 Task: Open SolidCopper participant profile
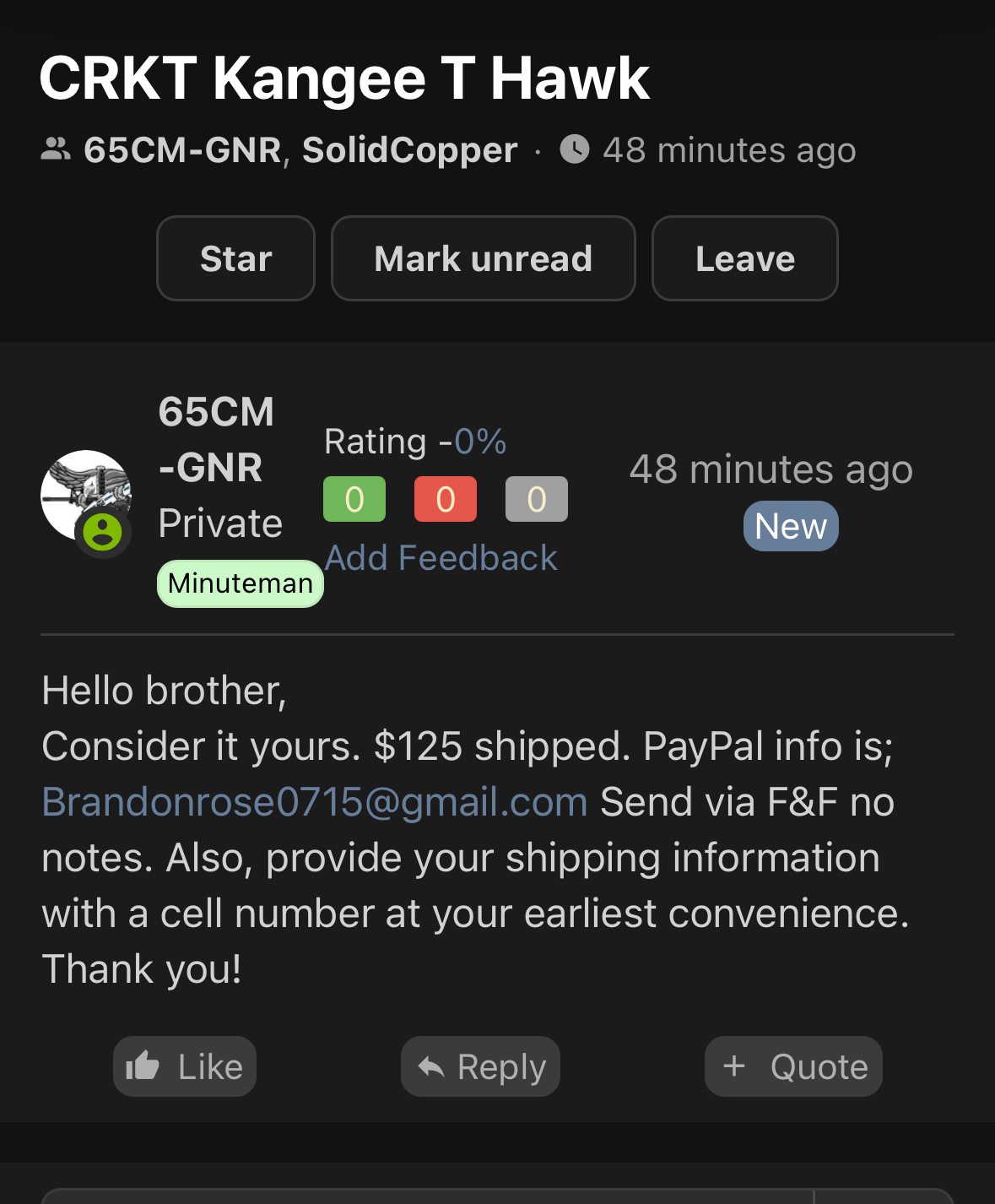409,150
